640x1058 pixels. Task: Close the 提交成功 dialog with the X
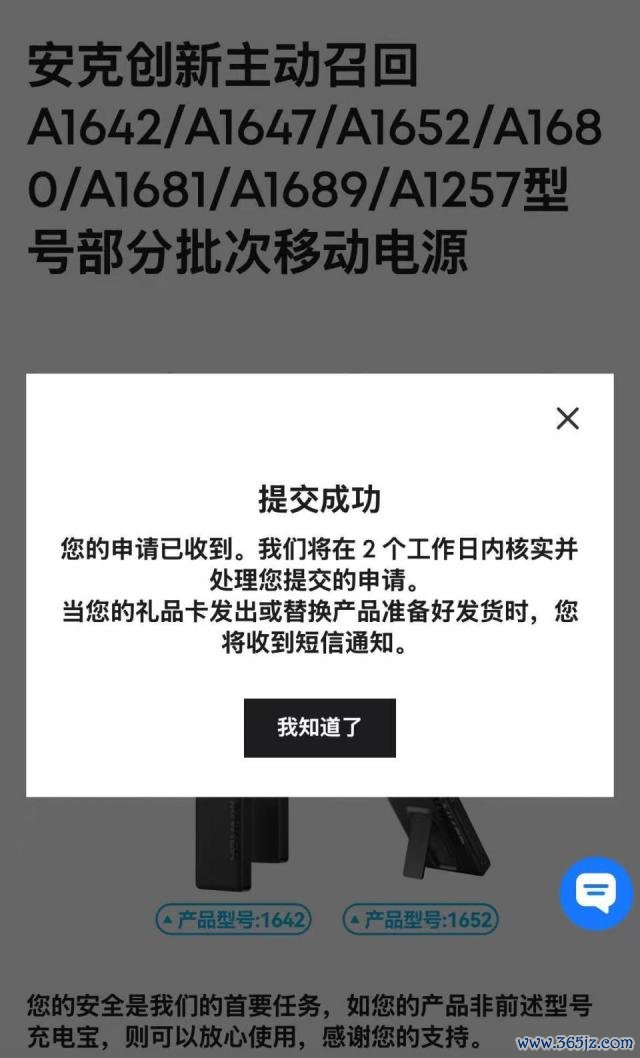(x=567, y=418)
